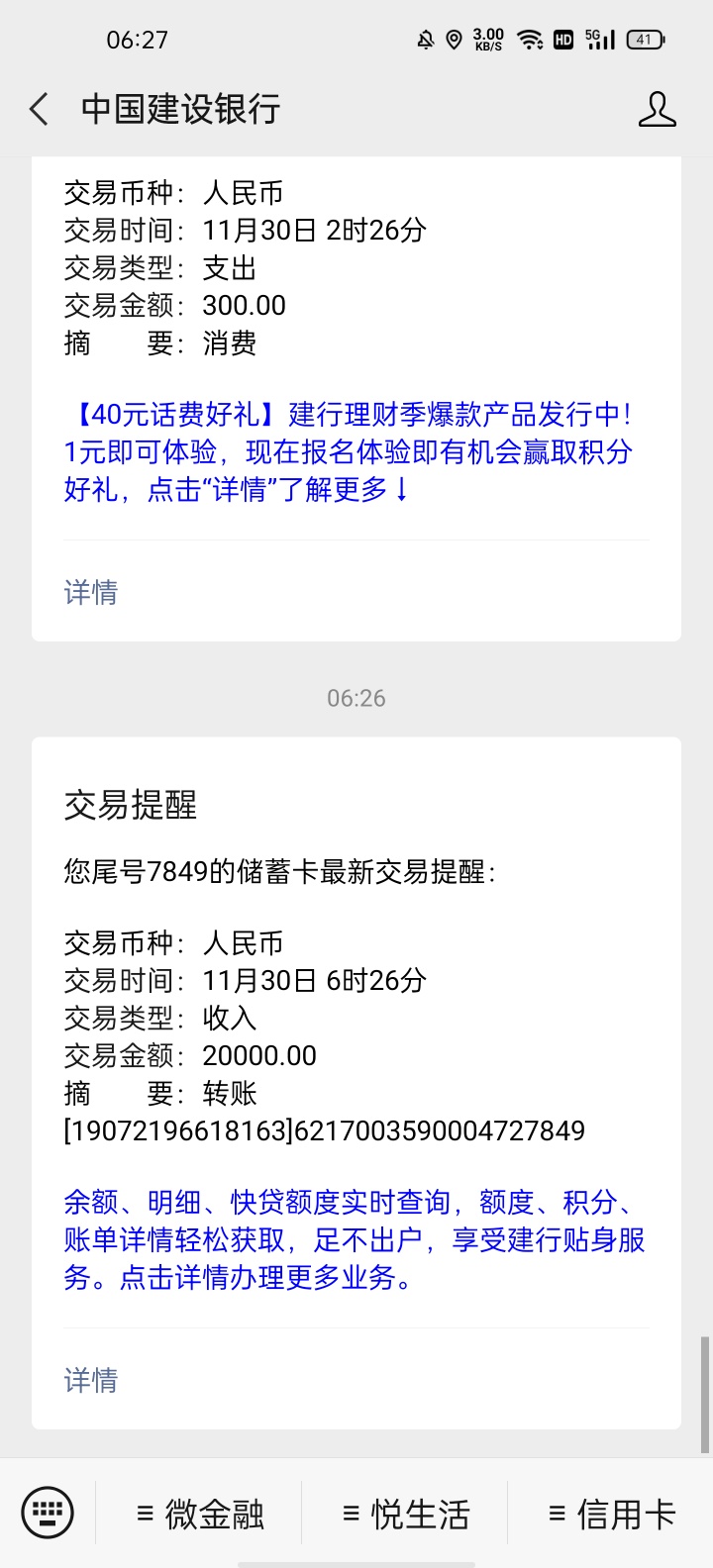
Task: Go back from 中国建设银行 chat
Action: pyautogui.click(x=40, y=109)
